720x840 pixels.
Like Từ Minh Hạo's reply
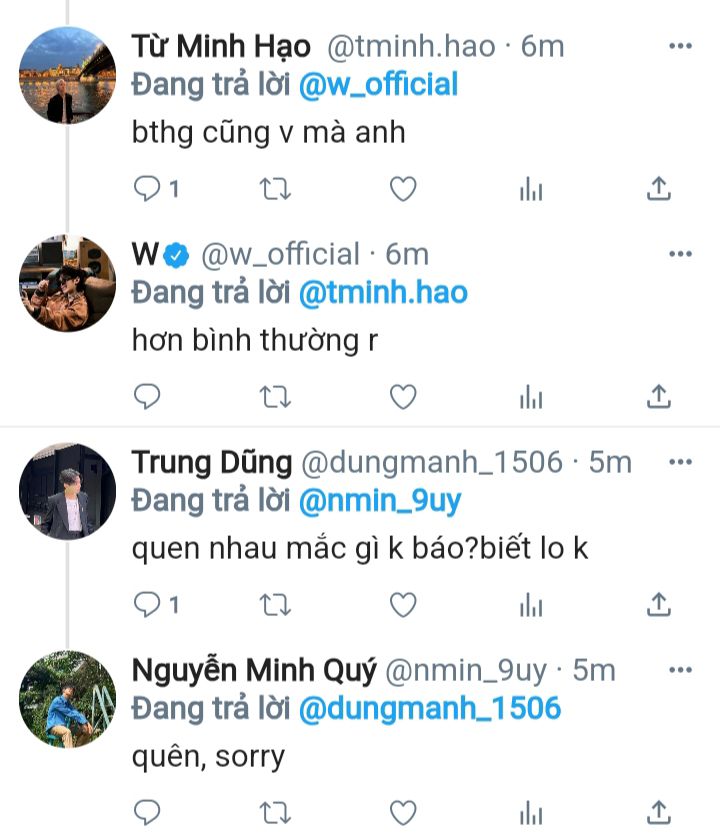pos(402,188)
